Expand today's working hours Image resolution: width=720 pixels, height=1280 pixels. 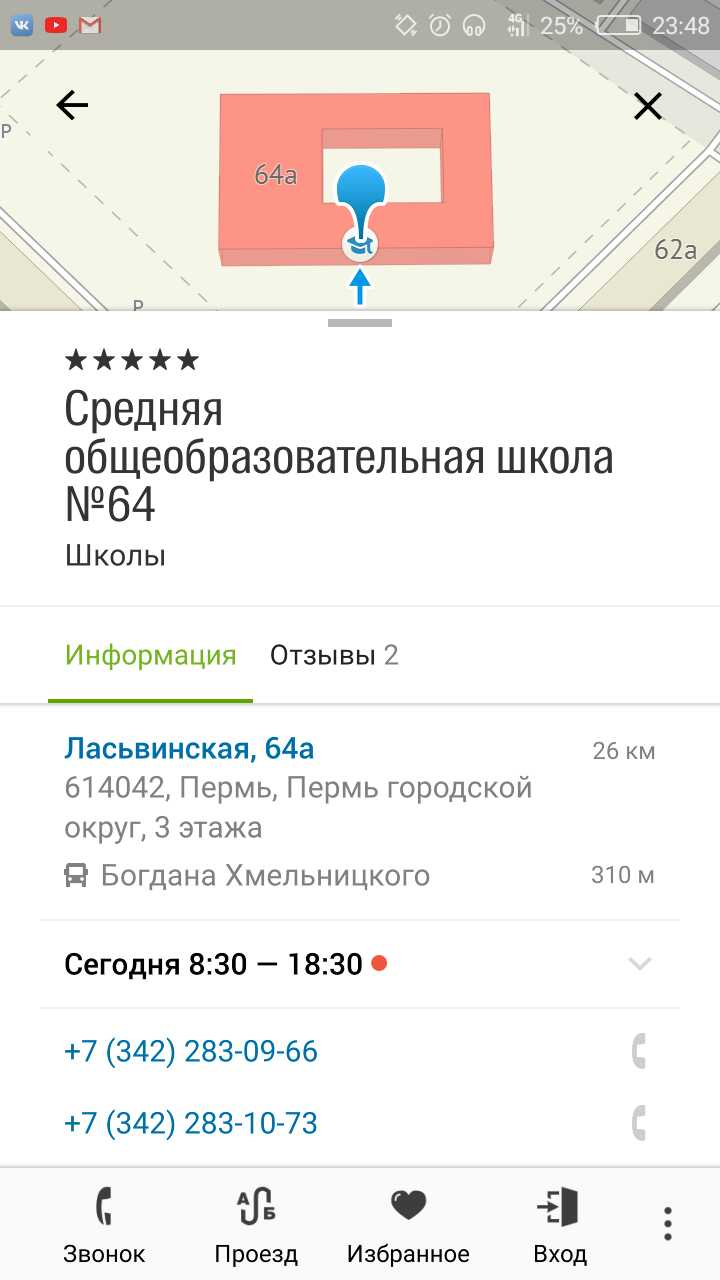coord(639,964)
